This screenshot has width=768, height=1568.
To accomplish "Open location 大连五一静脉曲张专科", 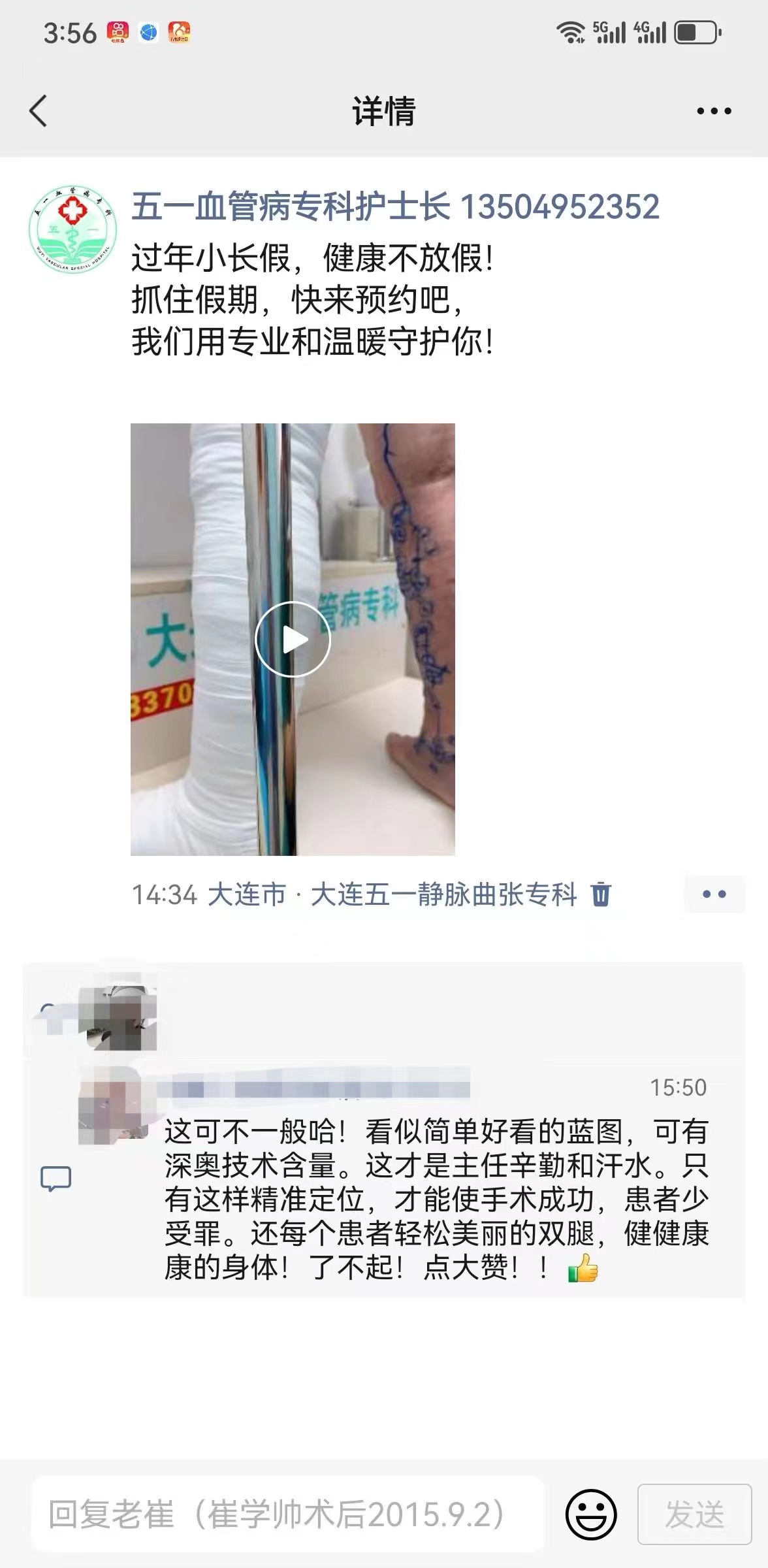I will point(443,894).
